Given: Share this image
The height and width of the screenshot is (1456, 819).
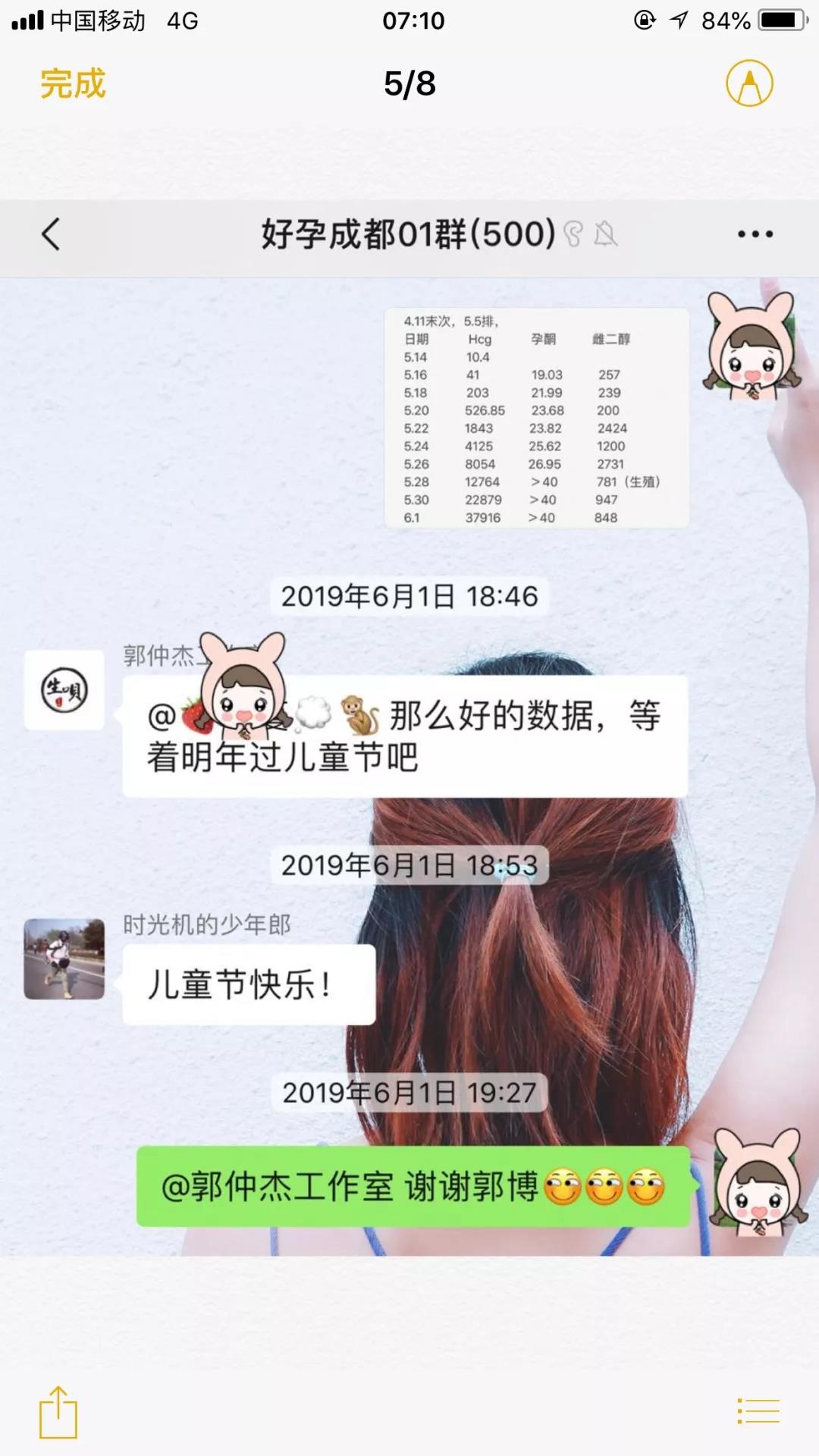Looking at the screenshot, I should (x=58, y=1412).
